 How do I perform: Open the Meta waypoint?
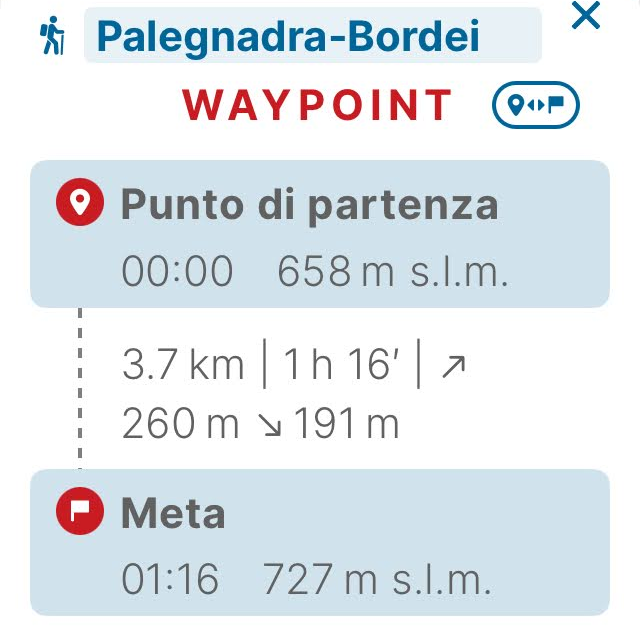pyautogui.click(x=319, y=542)
